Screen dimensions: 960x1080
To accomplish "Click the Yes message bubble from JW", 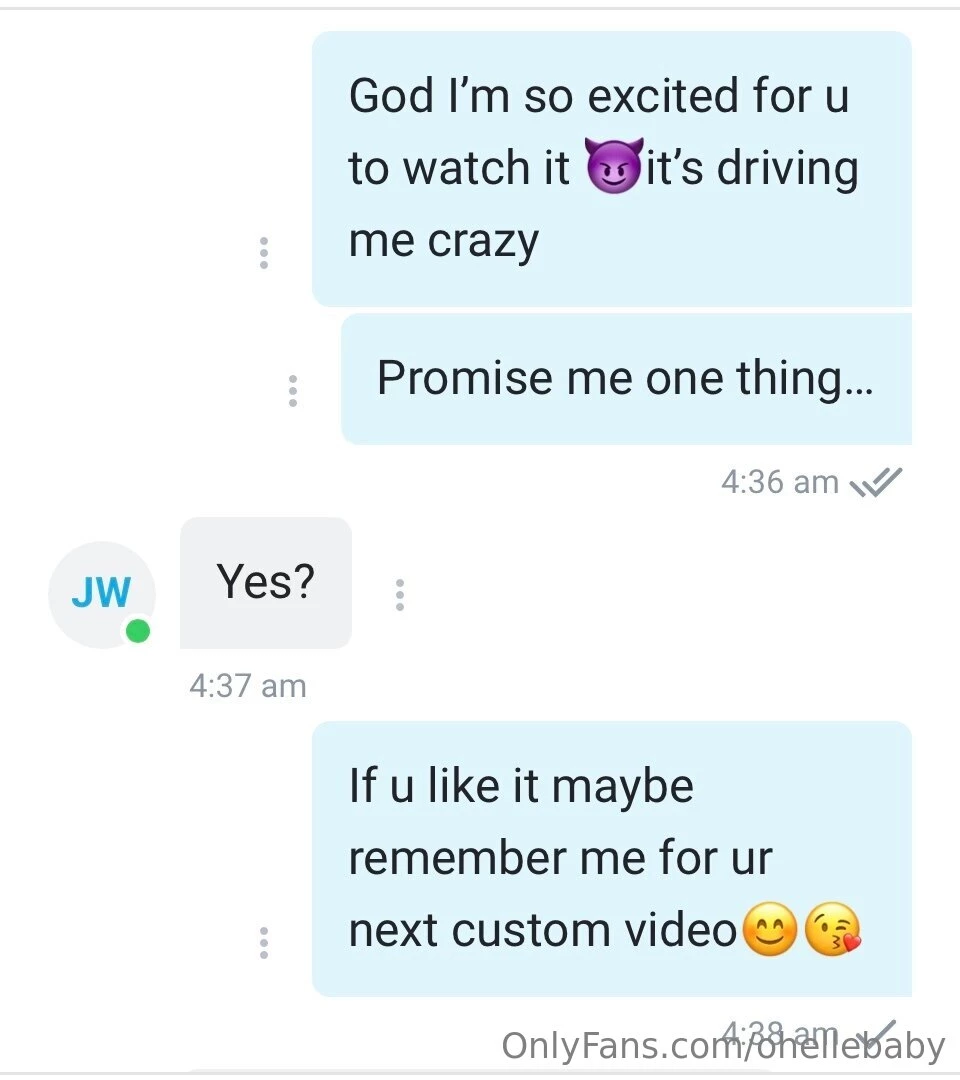I will (265, 583).
